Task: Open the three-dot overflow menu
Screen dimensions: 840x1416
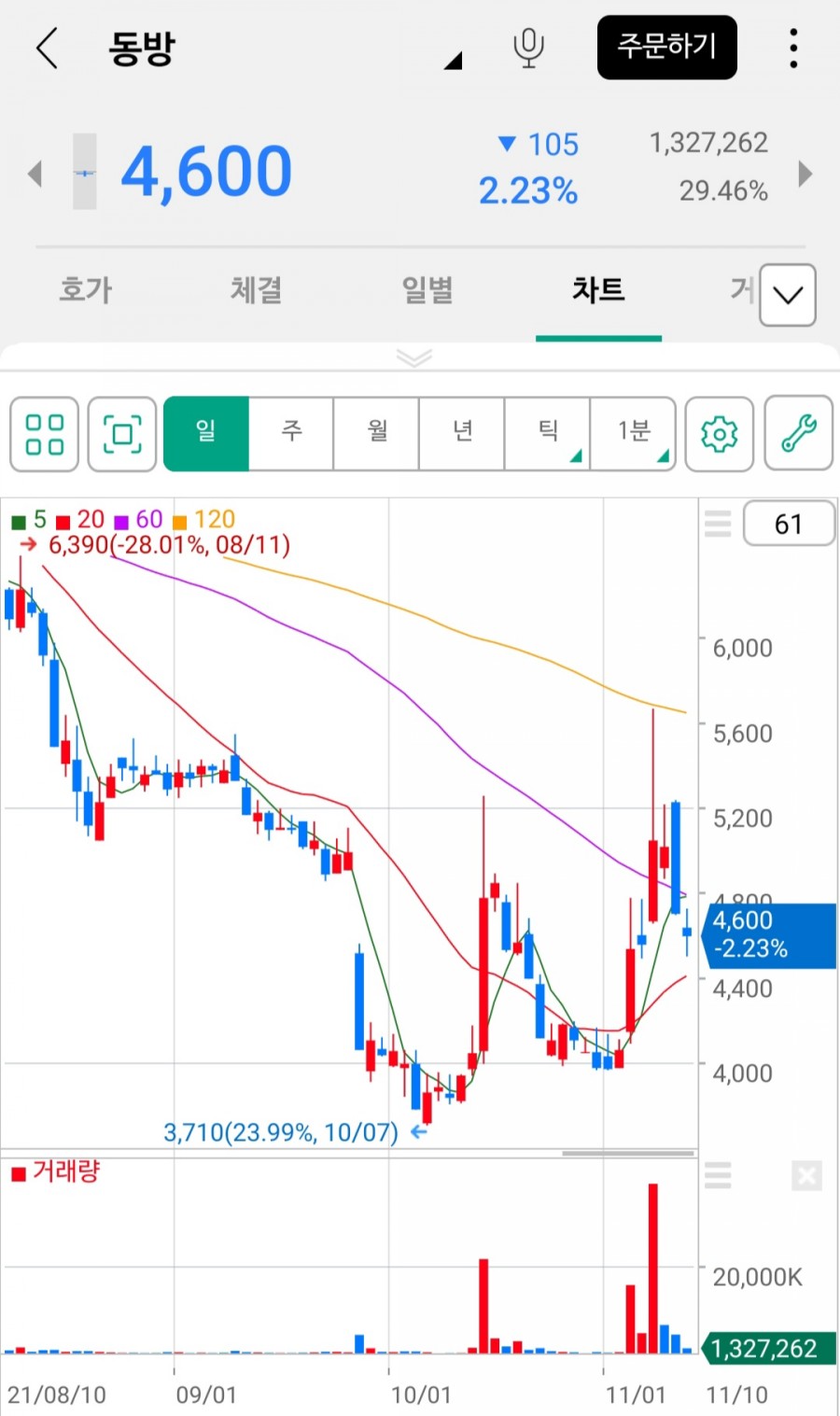Action: (x=793, y=48)
